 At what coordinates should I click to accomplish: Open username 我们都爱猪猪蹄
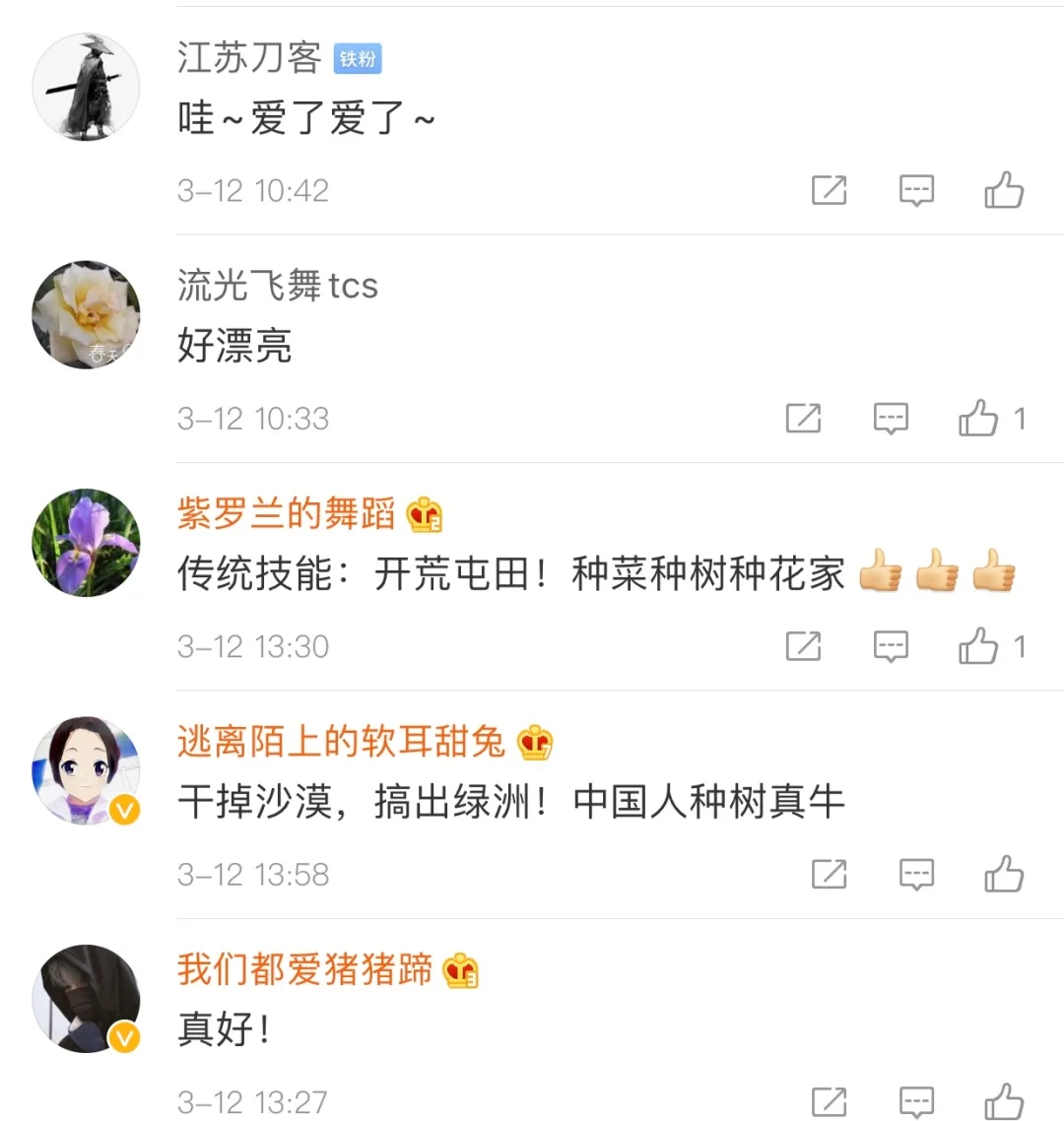[x=304, y=969]
